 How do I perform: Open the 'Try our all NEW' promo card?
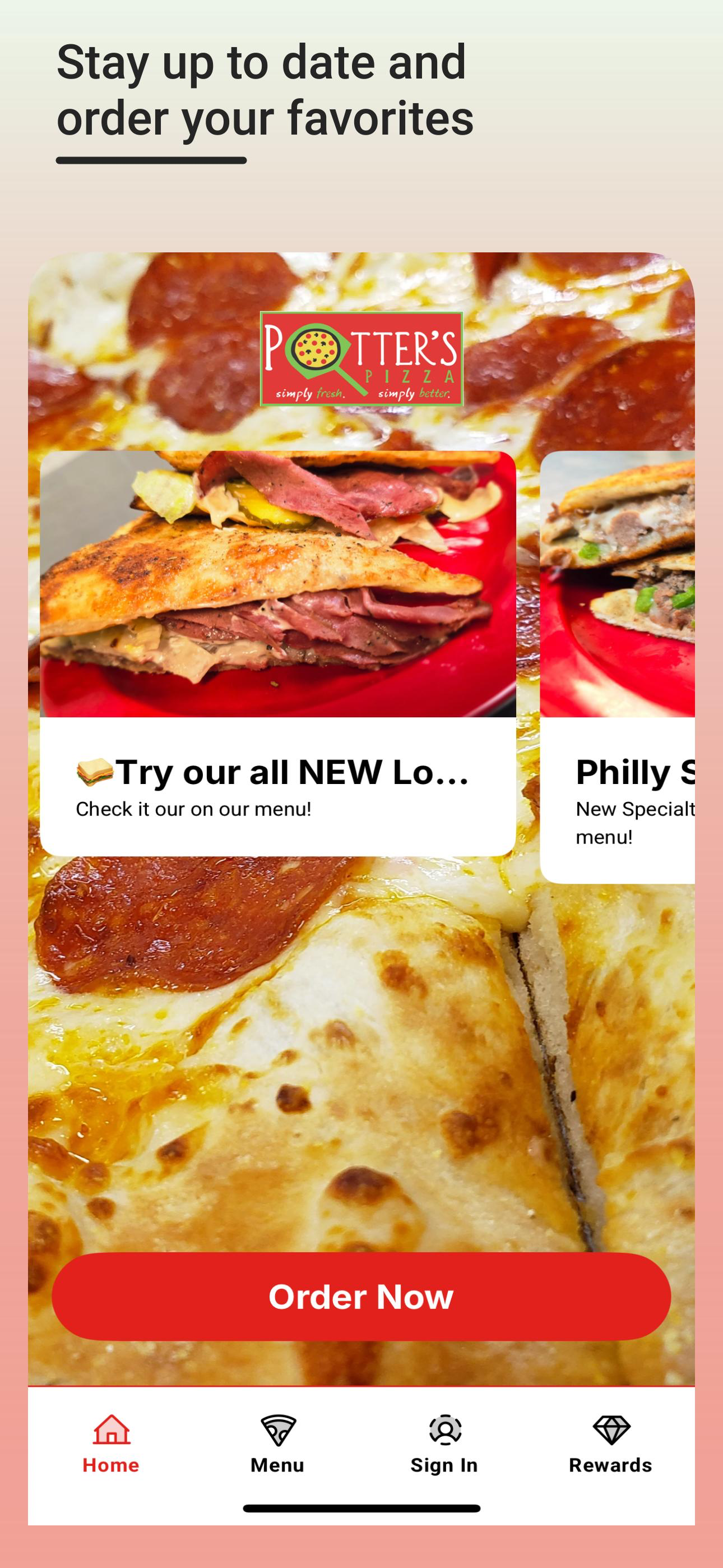pos(279,651)
